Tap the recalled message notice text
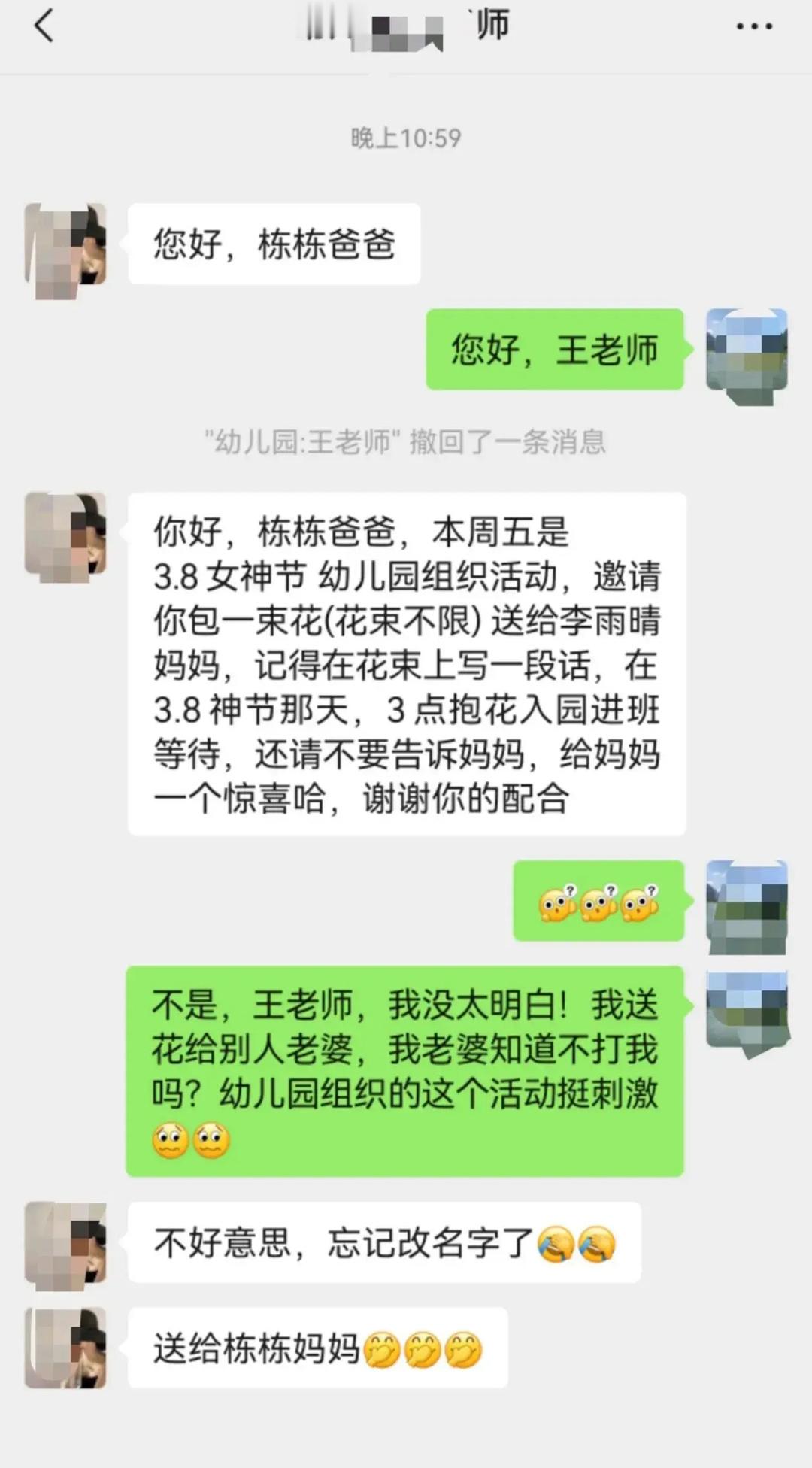Viewport: 812px width, 1468px height. (x=406, y=442)
